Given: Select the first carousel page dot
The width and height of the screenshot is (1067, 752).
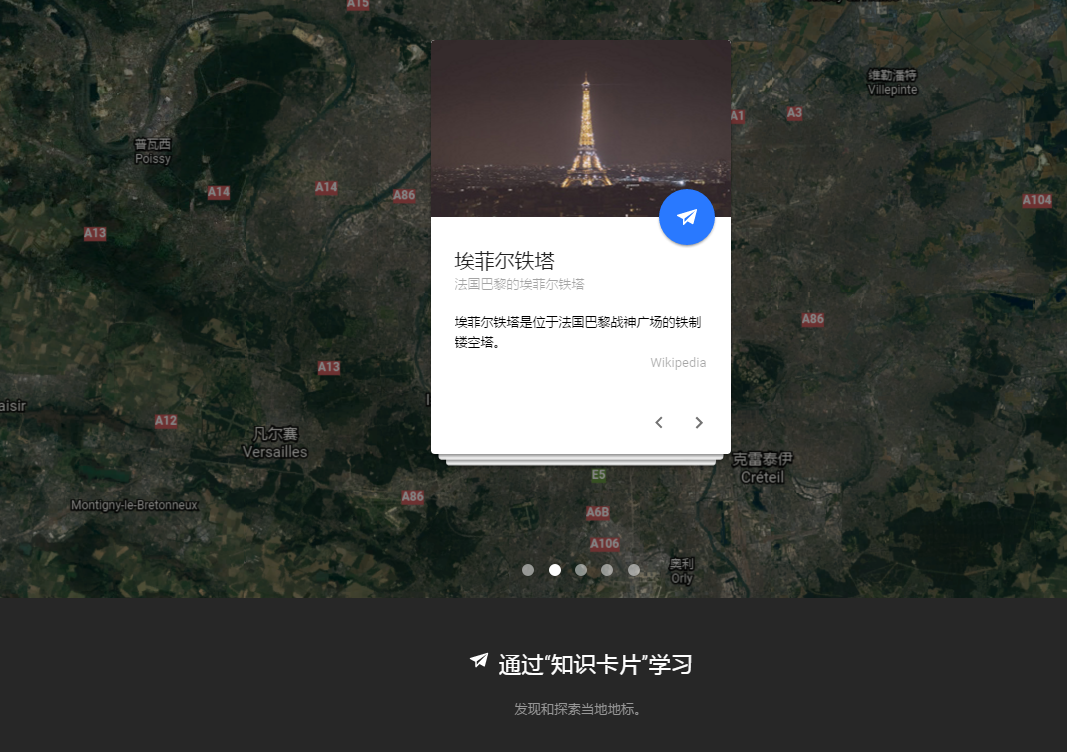Looking at the screenshot, I should 528,570.
